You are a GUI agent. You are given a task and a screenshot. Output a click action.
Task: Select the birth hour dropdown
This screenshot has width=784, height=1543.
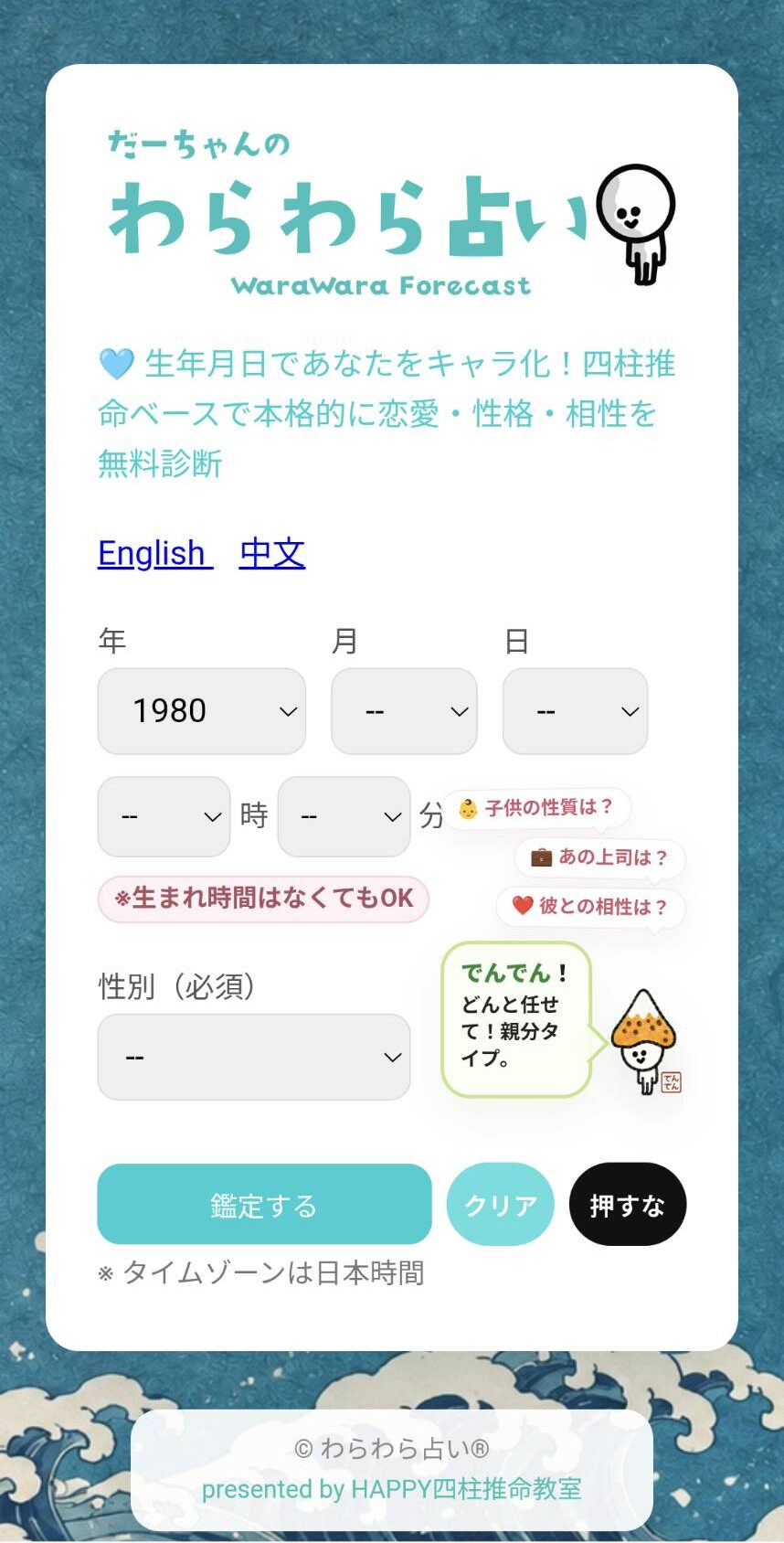pos(164,816)
